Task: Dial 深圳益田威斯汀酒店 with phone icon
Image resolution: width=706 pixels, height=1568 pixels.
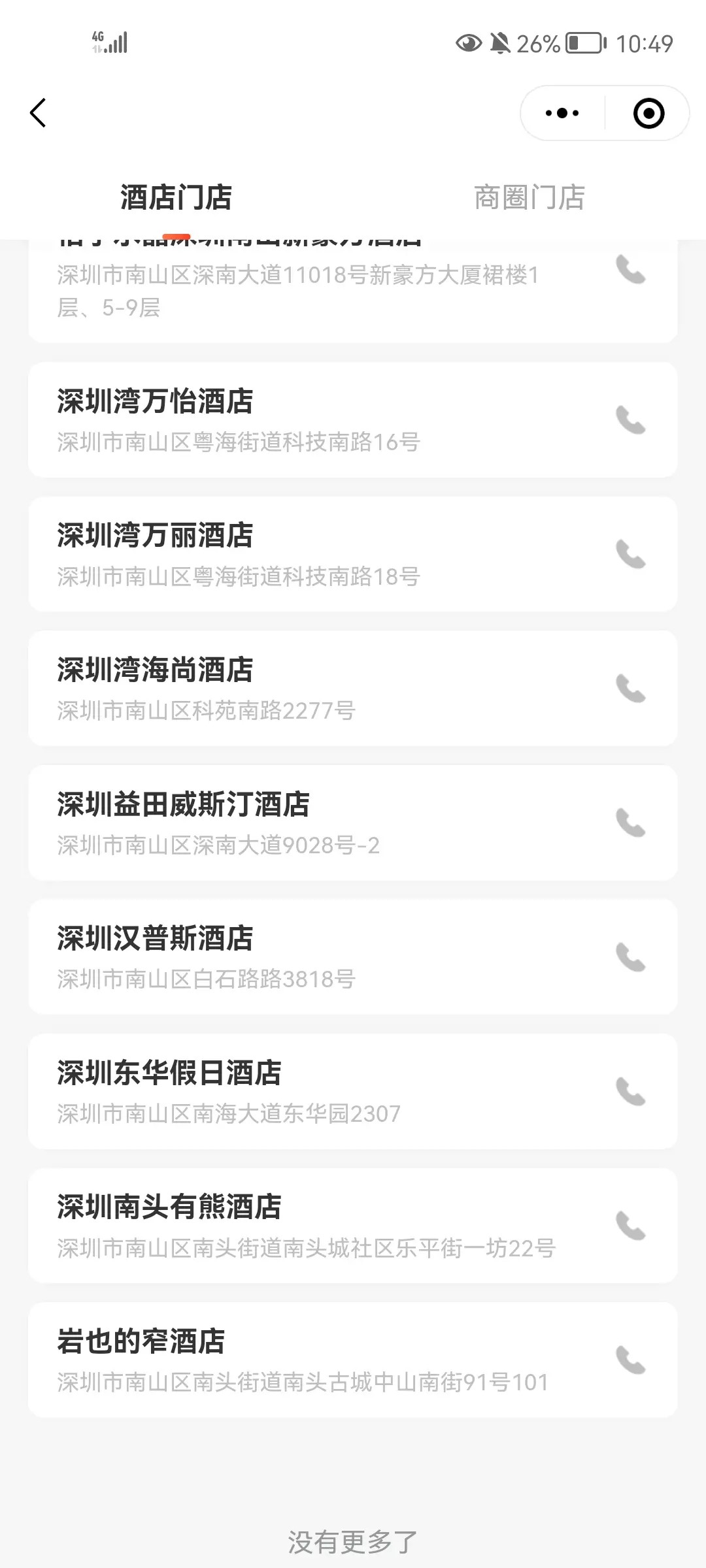Action: (631, 823)
